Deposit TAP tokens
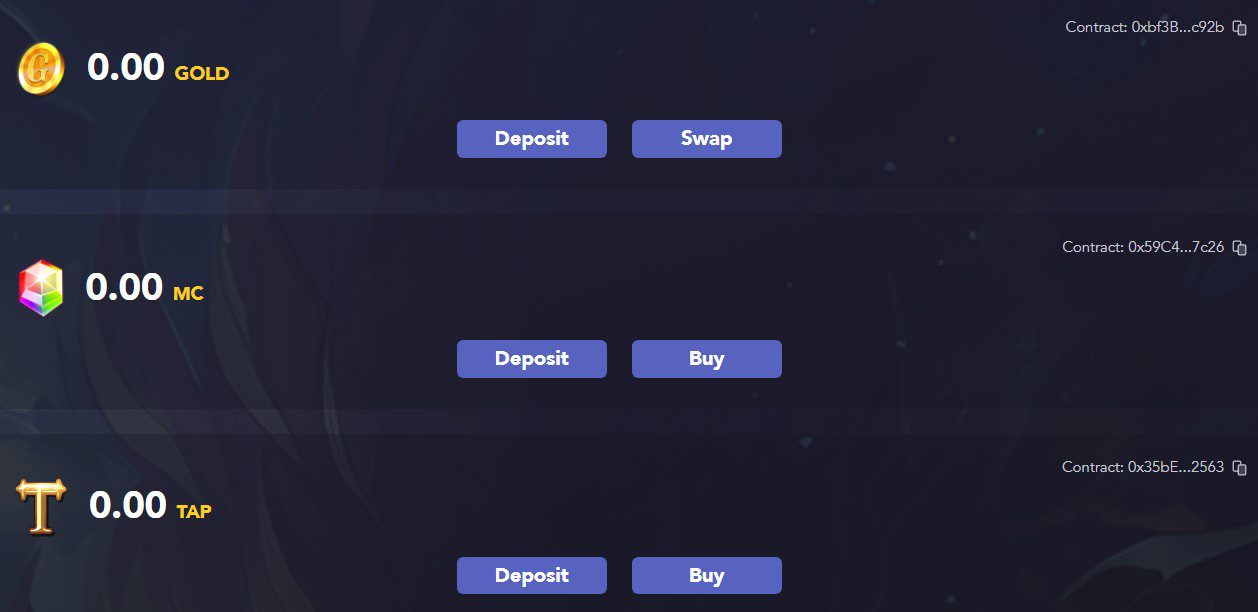This screenshot has width=1258, height=612. click(x=531, y=576)
